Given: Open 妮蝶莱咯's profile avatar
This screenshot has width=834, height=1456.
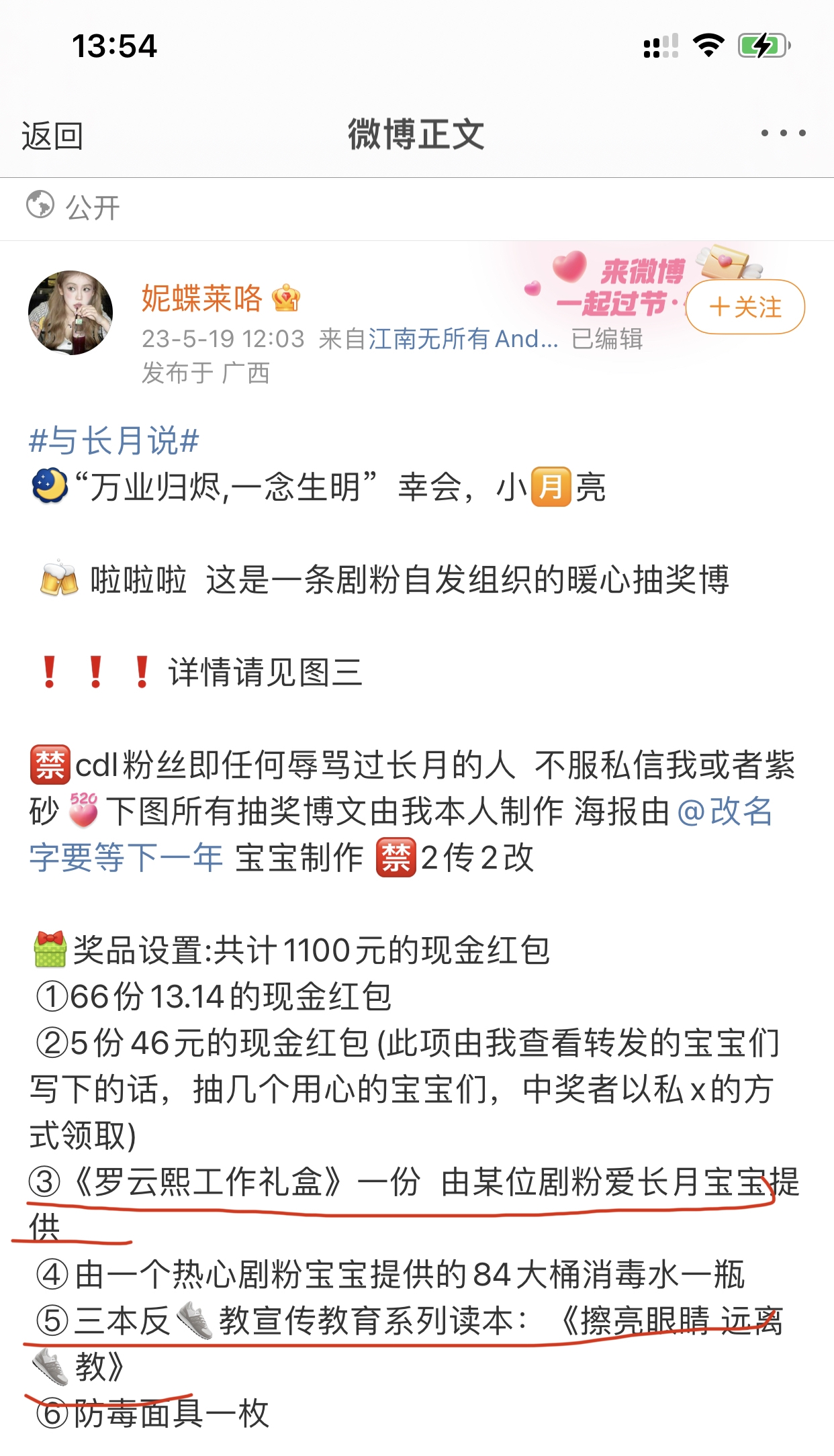Looking at the screenshot, I should coord(71,313).
